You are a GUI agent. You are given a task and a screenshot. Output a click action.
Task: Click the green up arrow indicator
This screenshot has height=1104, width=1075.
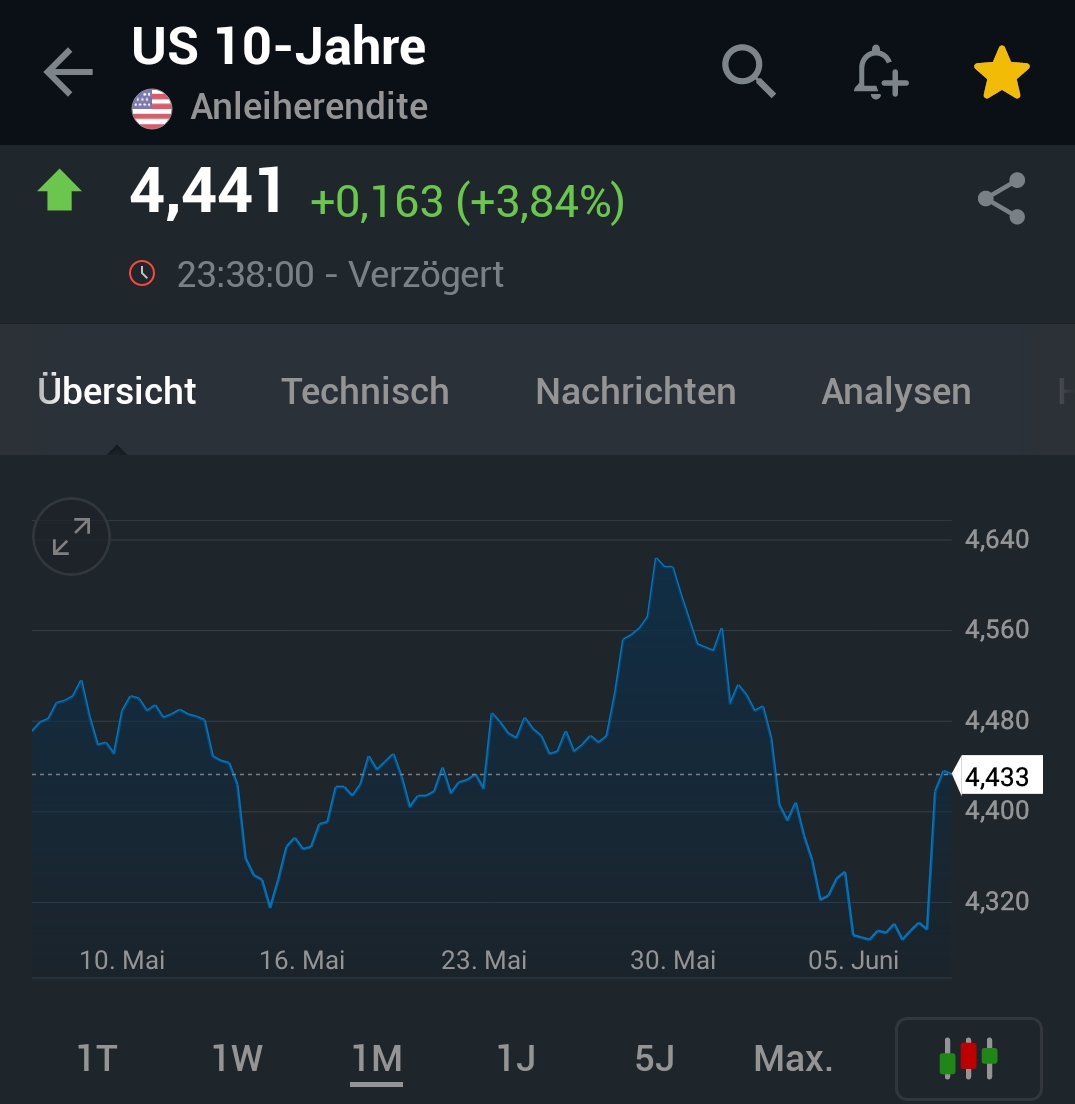tap(58, 190)
